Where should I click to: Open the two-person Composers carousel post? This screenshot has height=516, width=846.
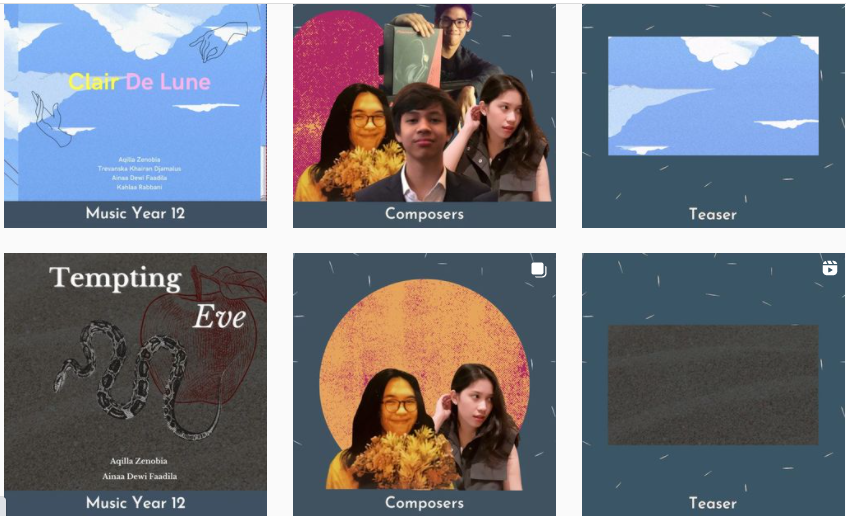tap(424, 384)
